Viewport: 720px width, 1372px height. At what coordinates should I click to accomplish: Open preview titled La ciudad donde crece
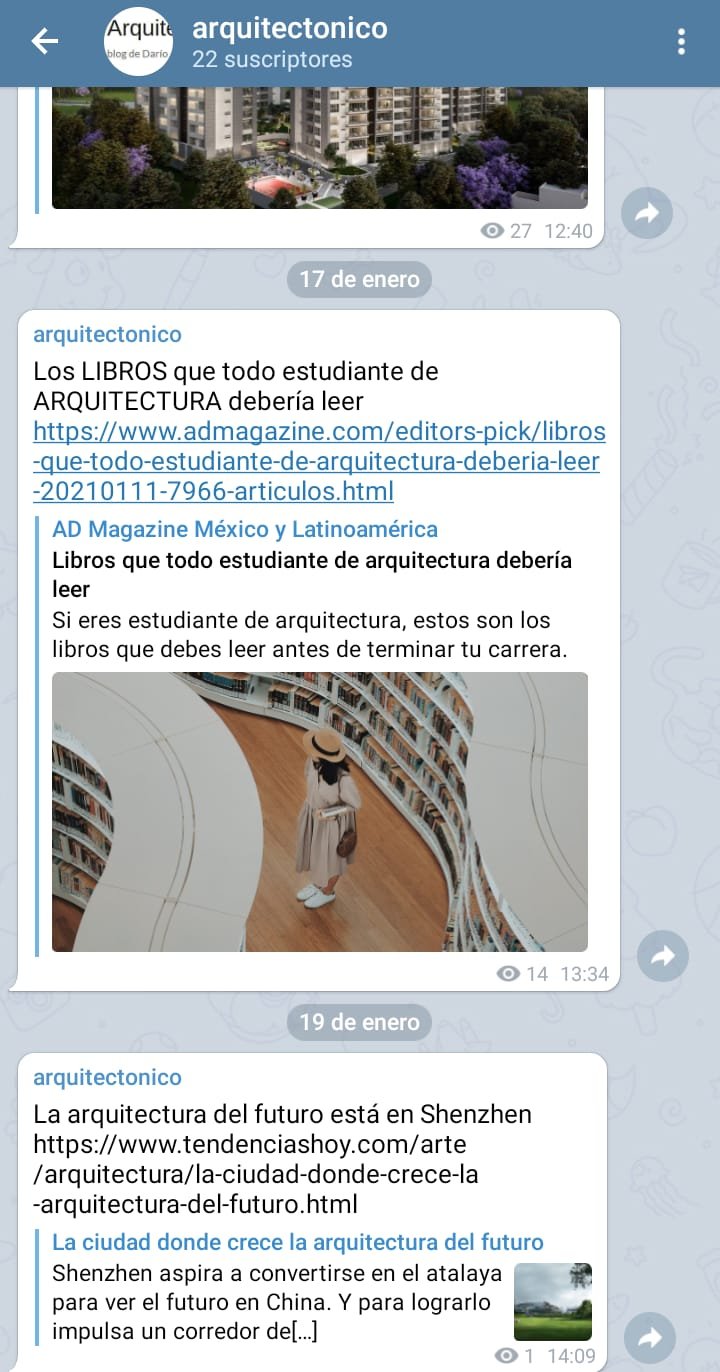coord(297,1242)
